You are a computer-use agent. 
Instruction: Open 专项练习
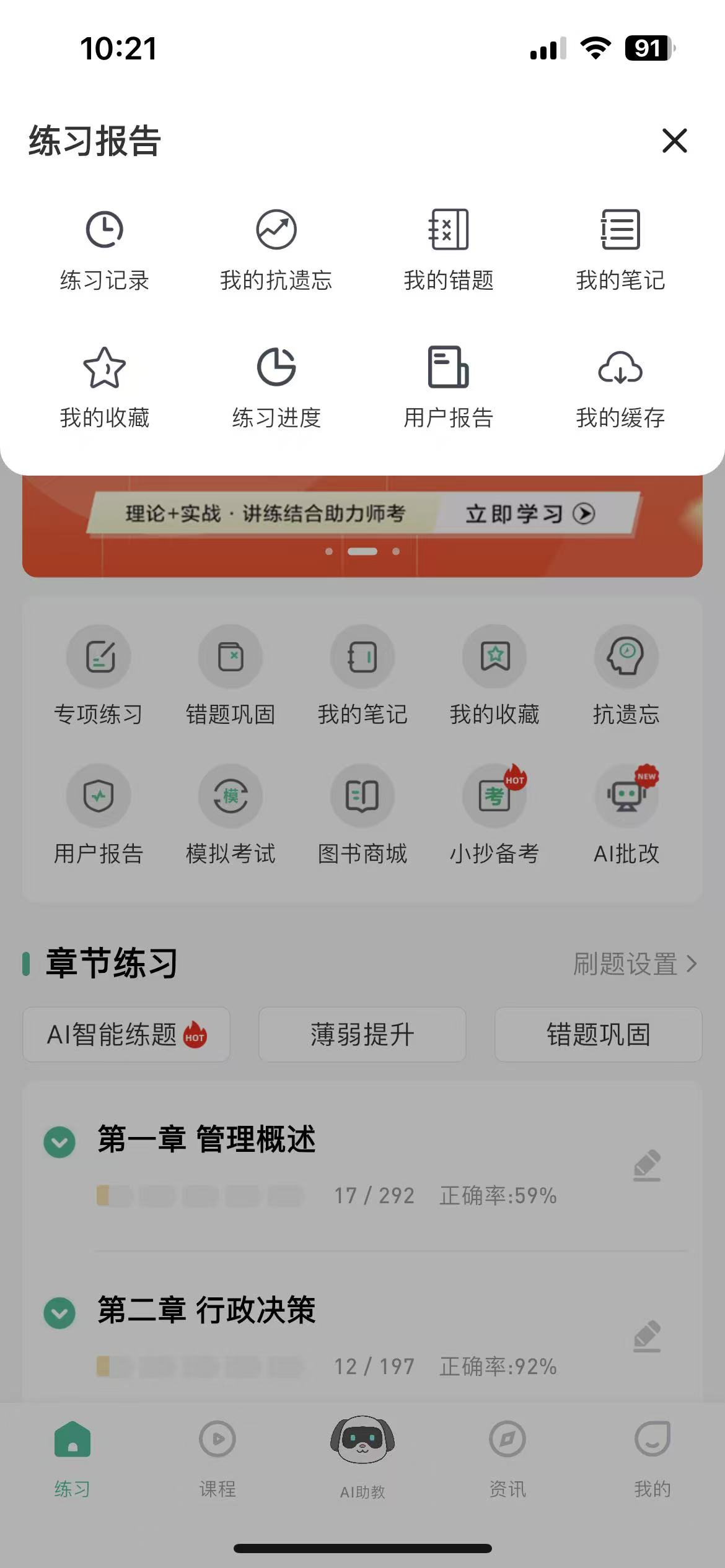(x=99, y=675)
